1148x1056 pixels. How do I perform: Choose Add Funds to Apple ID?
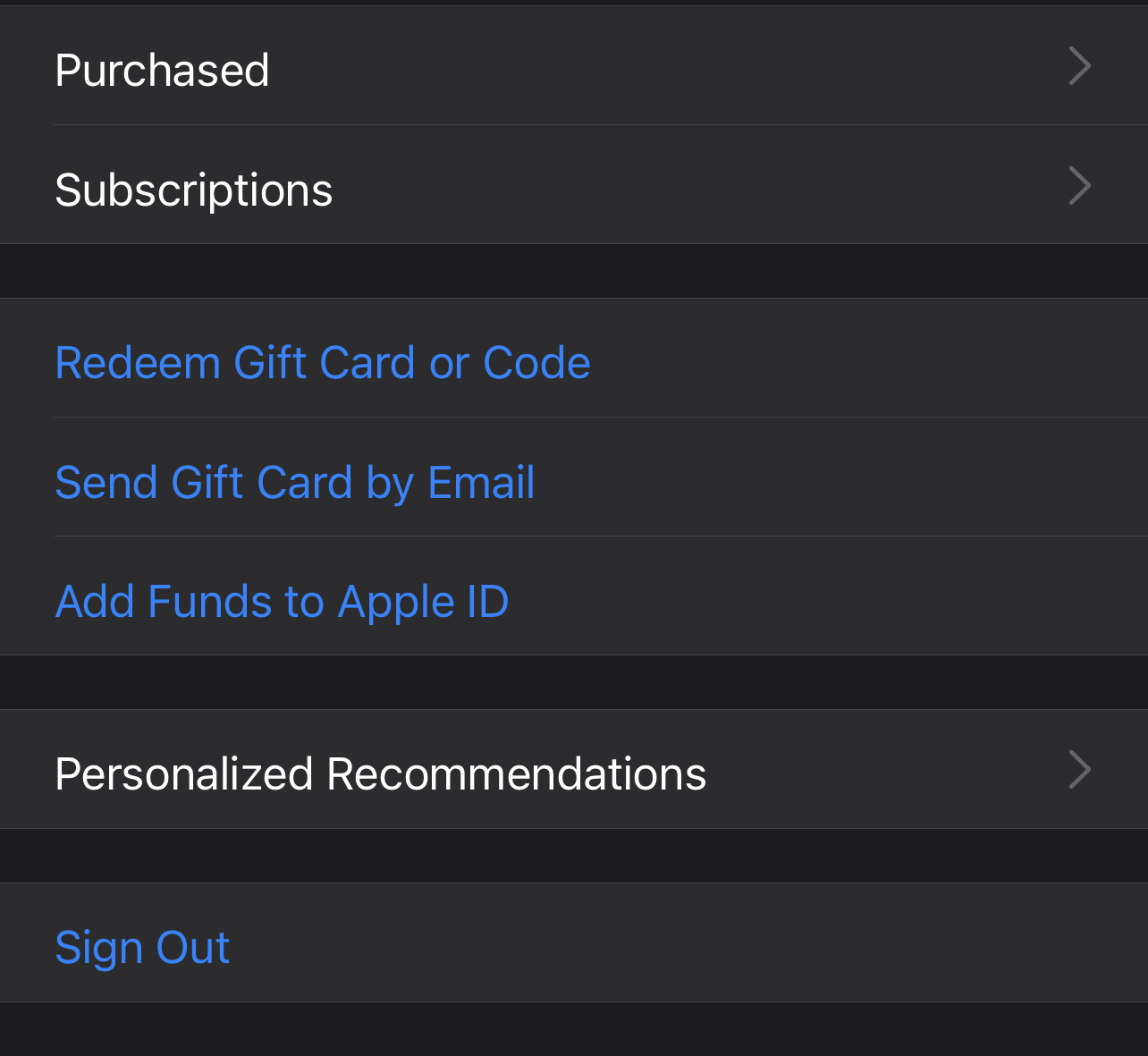click(x=282, y=601)
